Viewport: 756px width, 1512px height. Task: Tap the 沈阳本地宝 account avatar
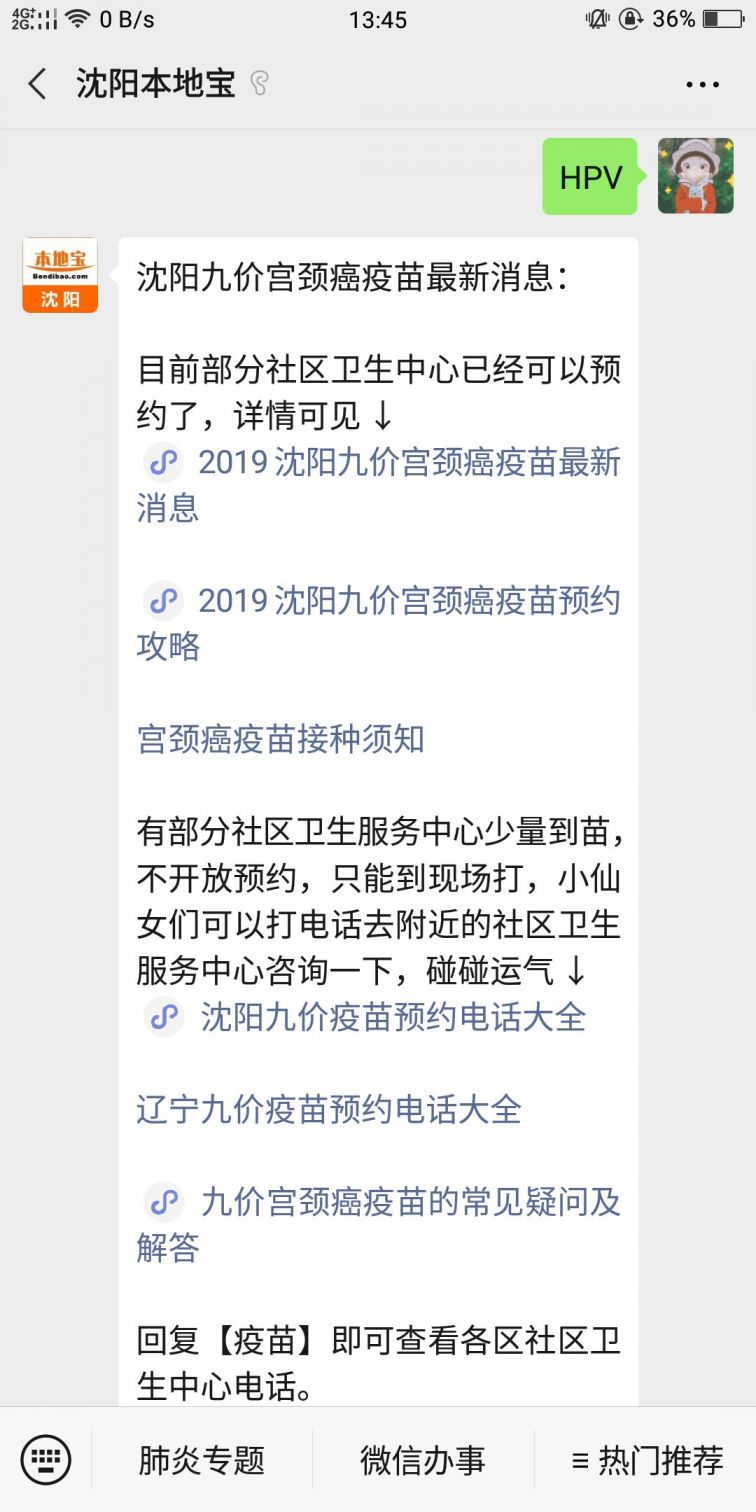(60, 275)
